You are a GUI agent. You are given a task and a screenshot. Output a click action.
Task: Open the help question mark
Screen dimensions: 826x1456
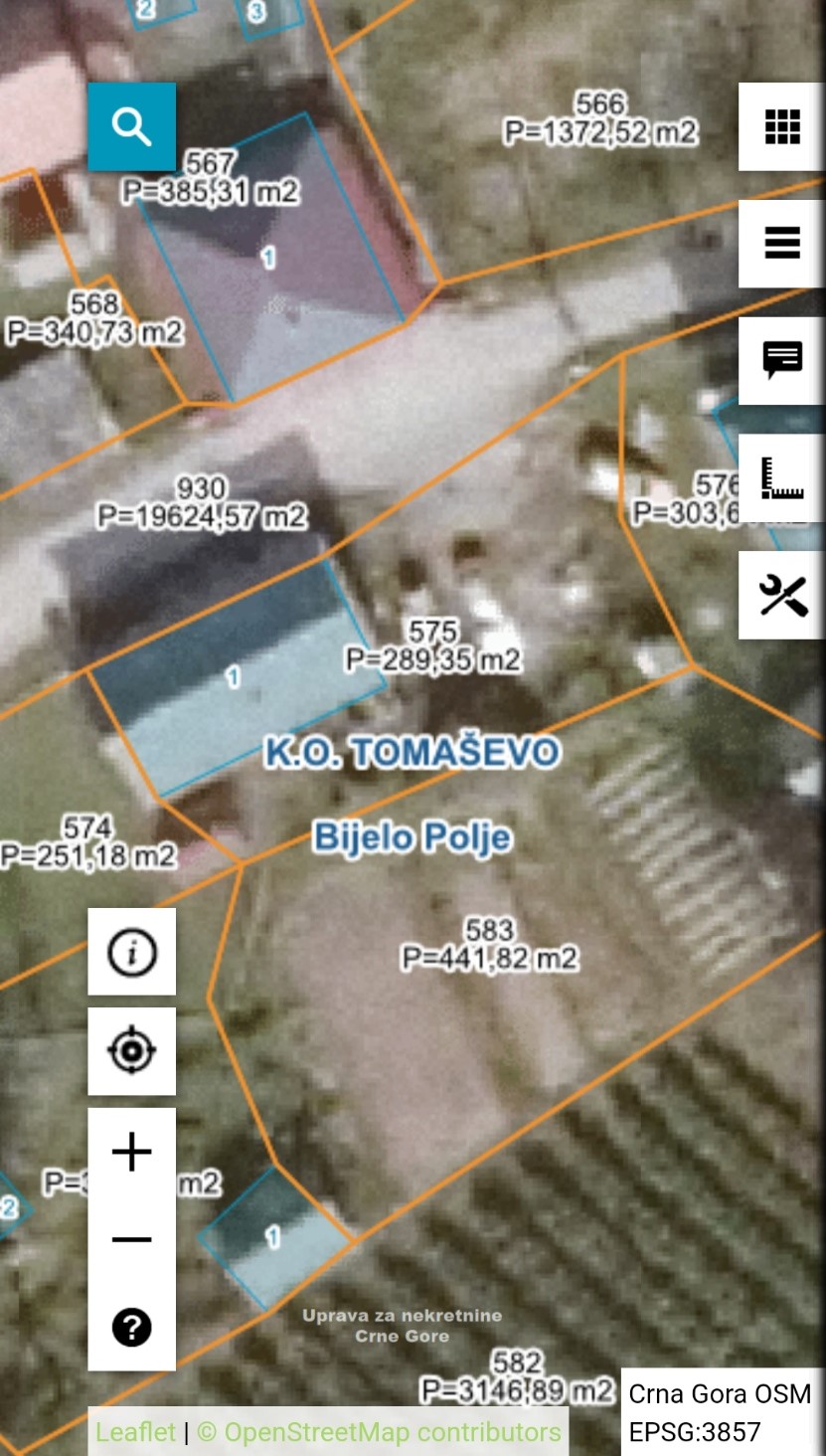click(x=131, y=1328)
